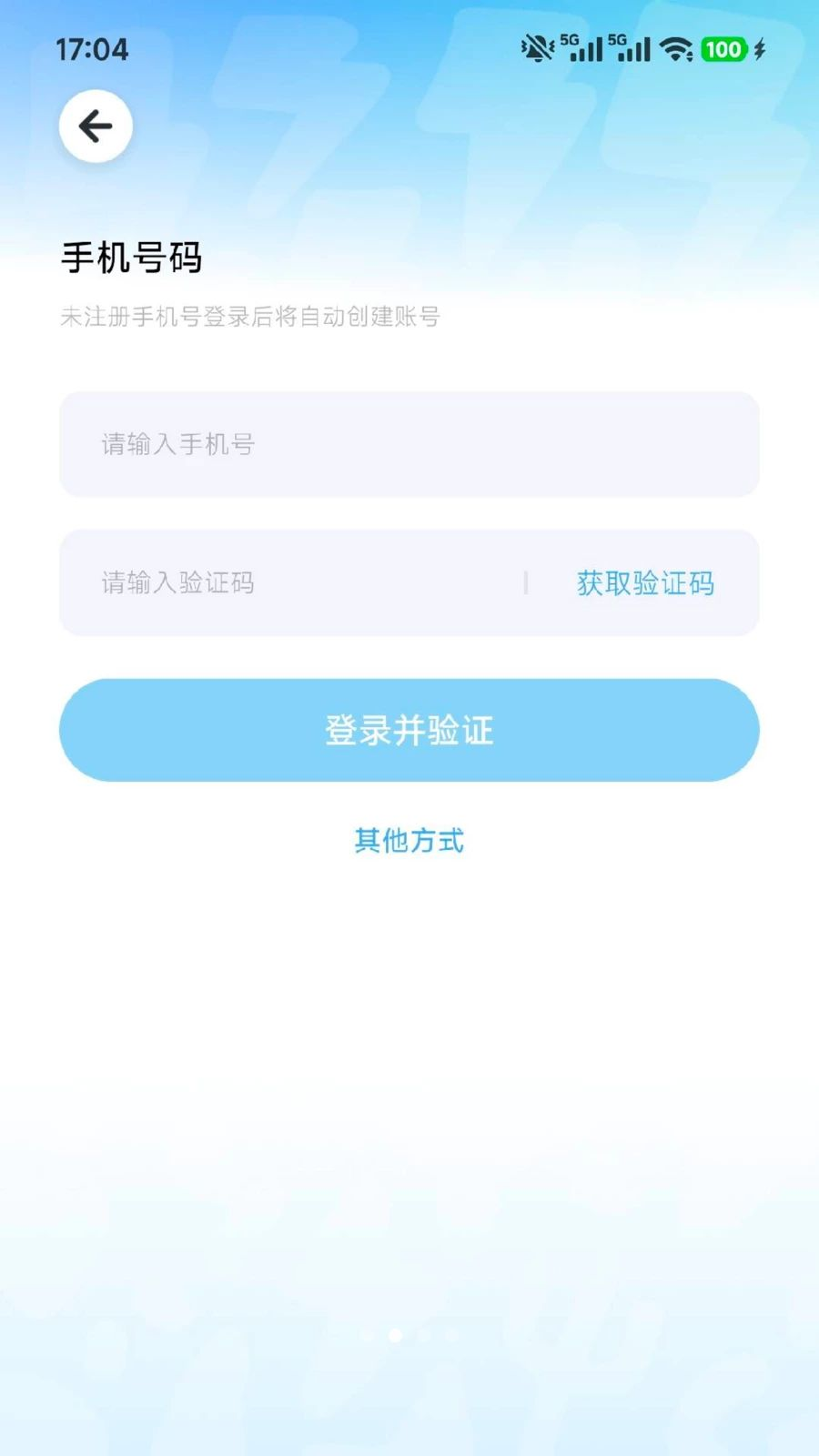Tap the 登录并验证 login button
Viewport: 819px width, 1456px height.
point(409,730)
